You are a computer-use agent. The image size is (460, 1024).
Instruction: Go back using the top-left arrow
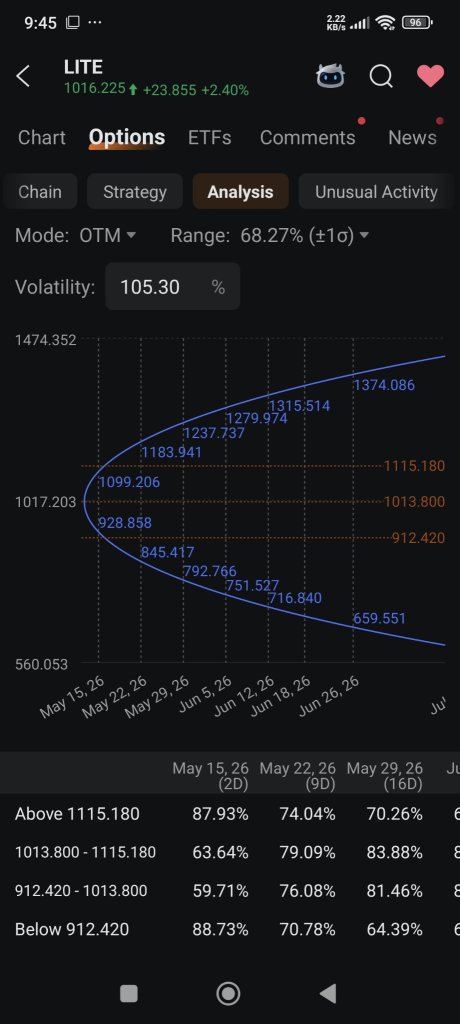[23, 76]
